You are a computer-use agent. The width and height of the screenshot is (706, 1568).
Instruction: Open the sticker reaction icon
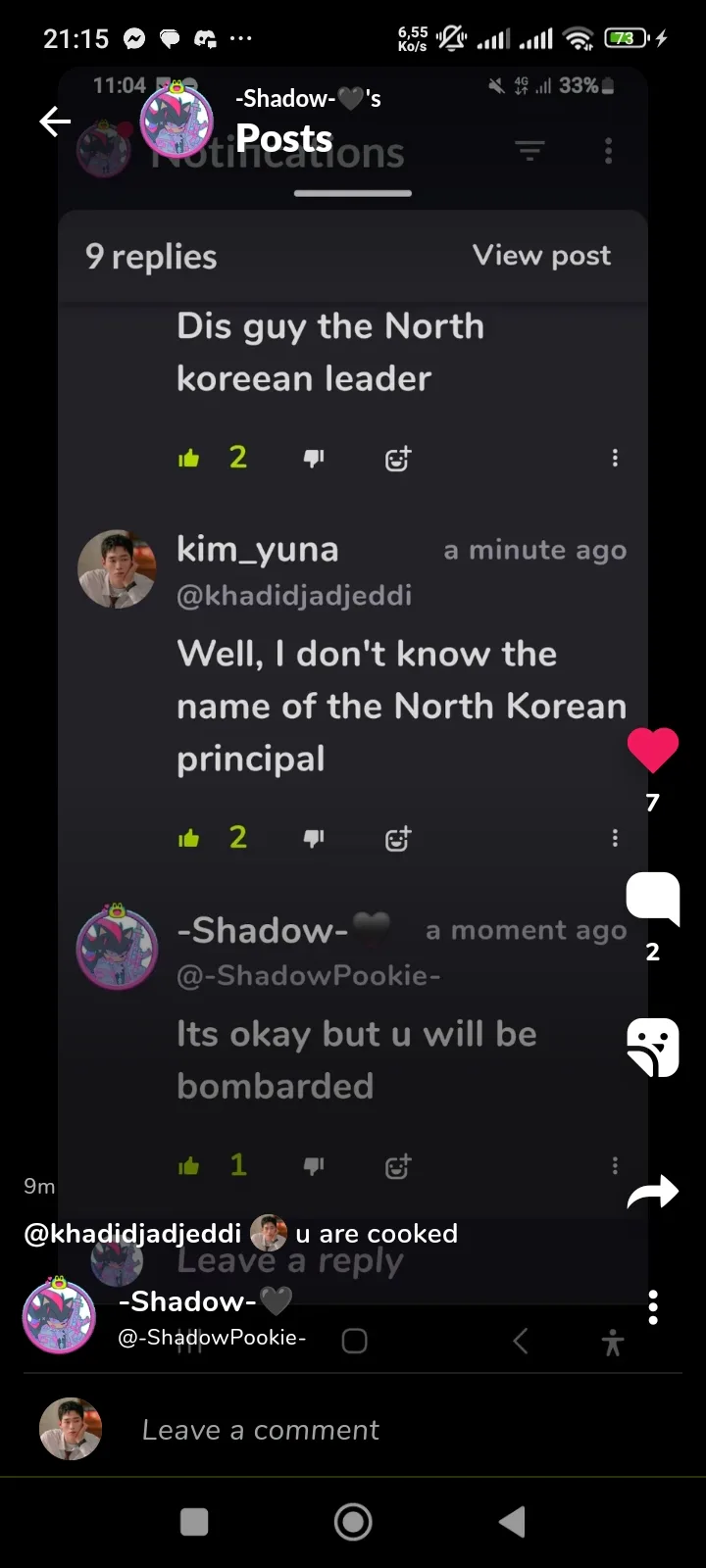[653, 1047]
